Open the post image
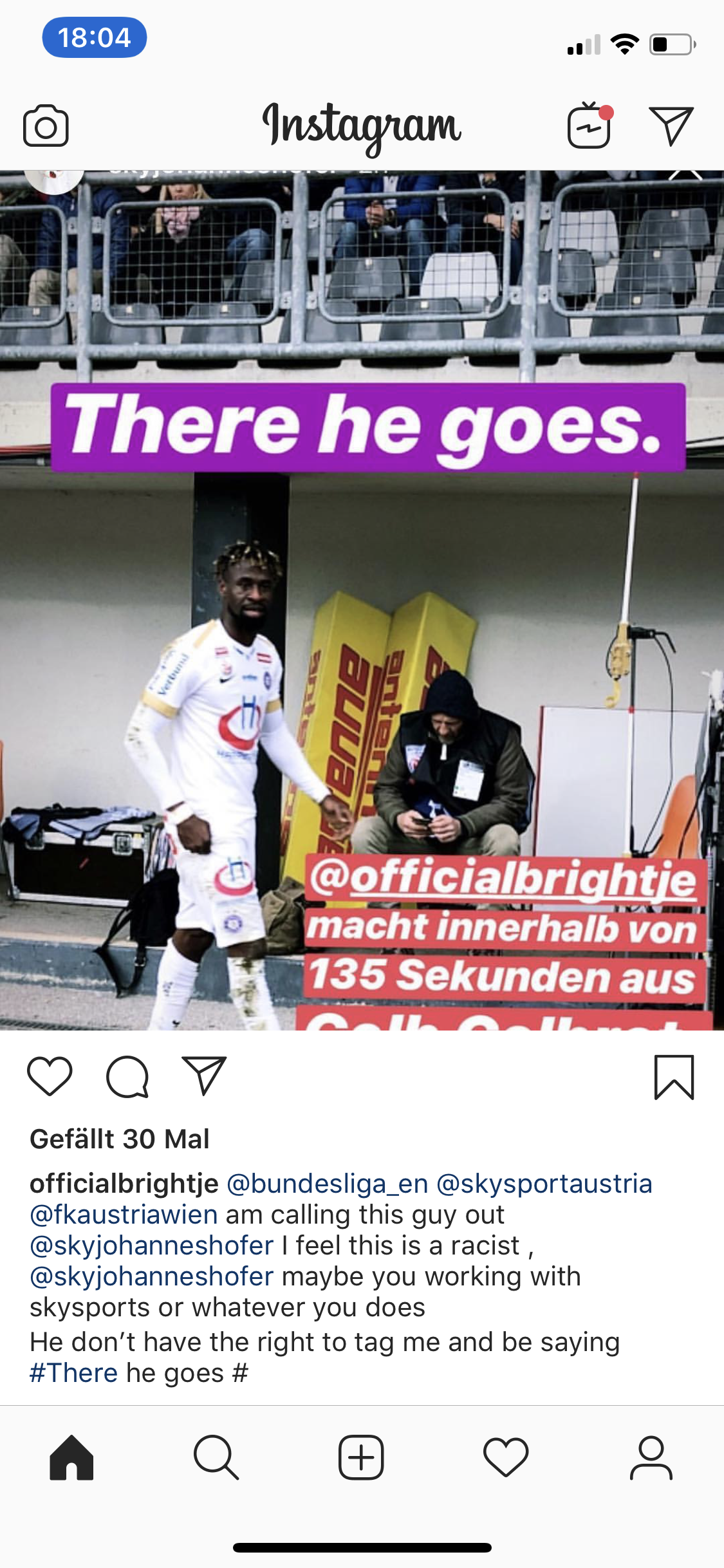 (362, 600)
